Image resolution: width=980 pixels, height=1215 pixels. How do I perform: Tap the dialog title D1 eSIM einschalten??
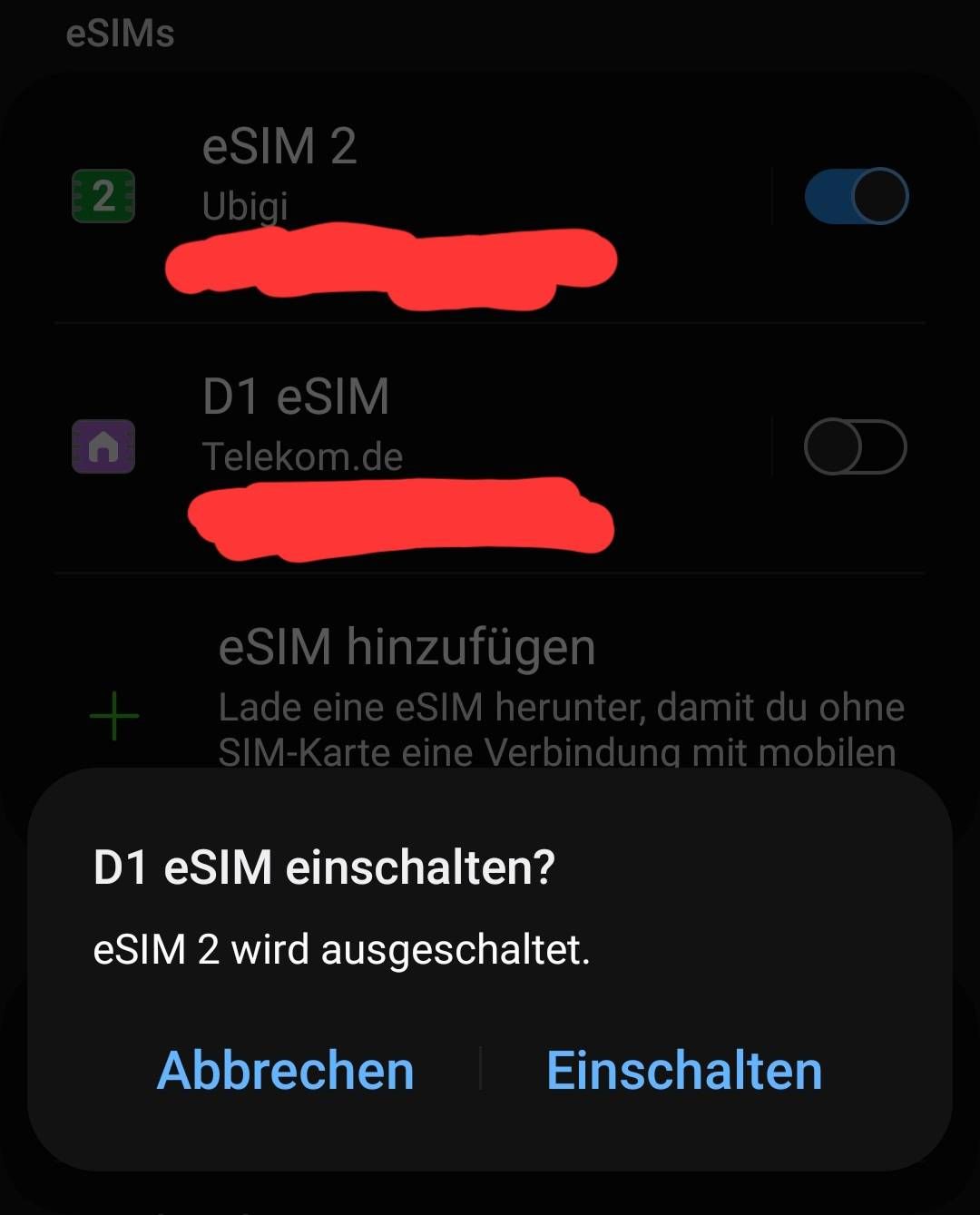point(327,868)
